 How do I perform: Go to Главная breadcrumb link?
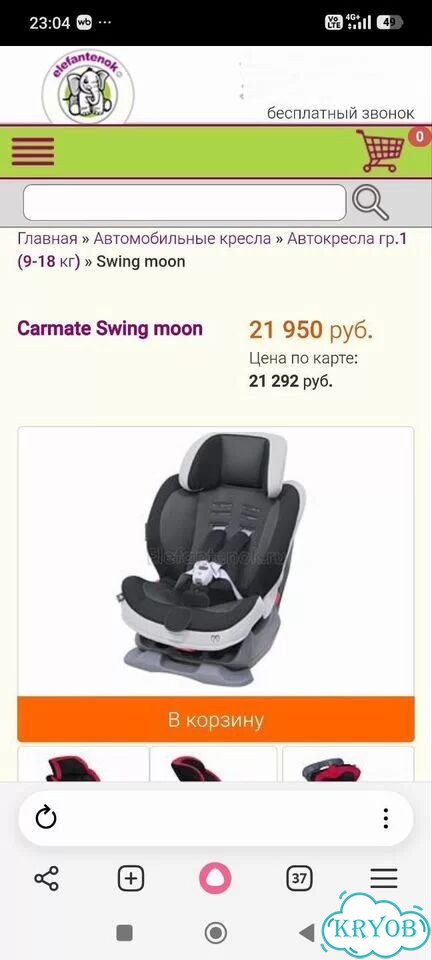[x=47, y=239]
